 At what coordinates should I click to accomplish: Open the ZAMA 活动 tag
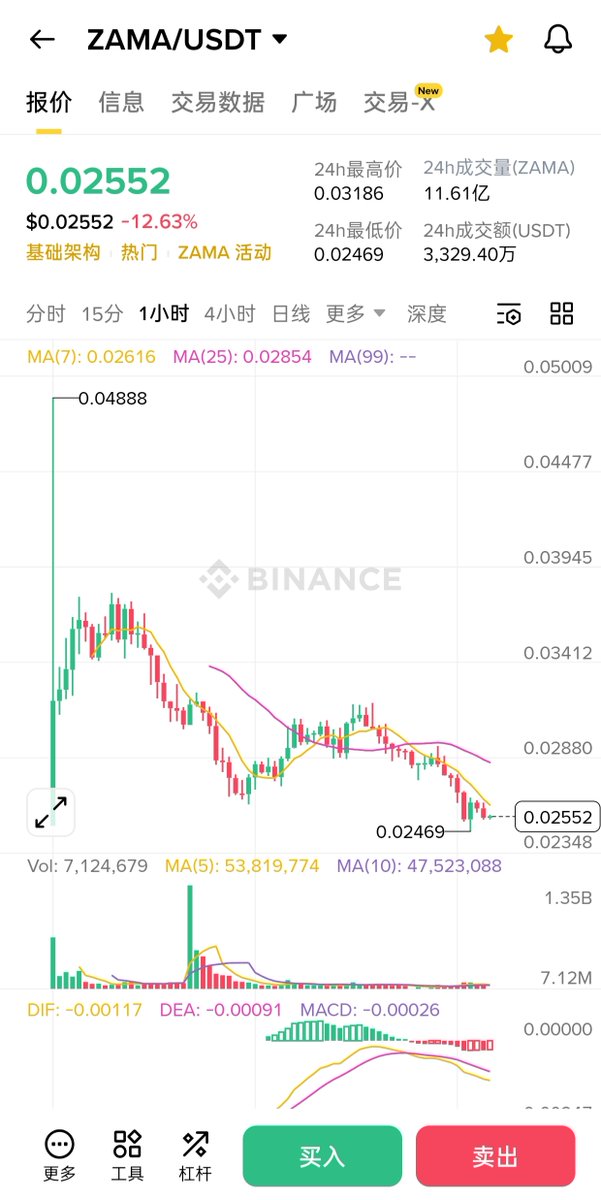tap(224, 252)
